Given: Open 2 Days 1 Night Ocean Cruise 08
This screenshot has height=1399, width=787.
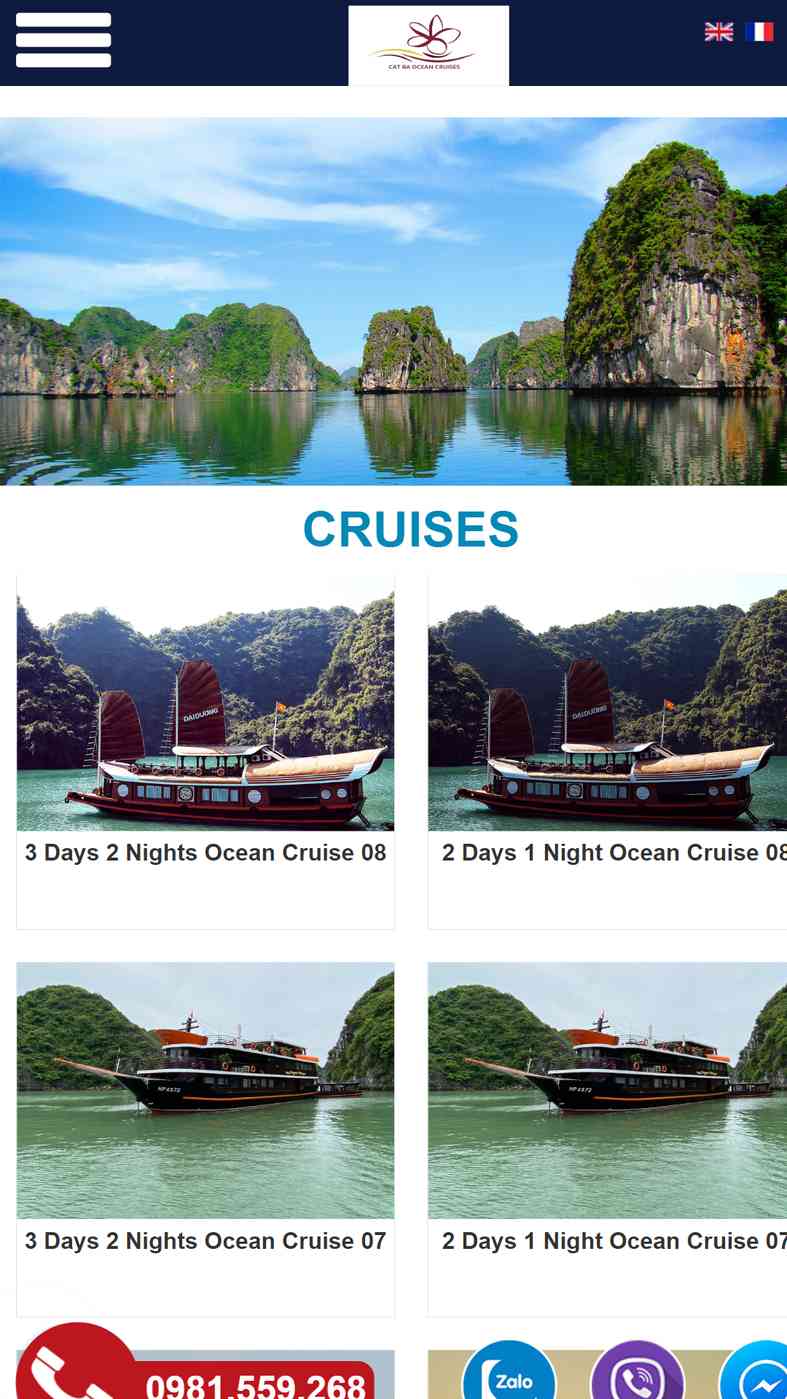Looking at the screenshot, I should click(614, 853).
